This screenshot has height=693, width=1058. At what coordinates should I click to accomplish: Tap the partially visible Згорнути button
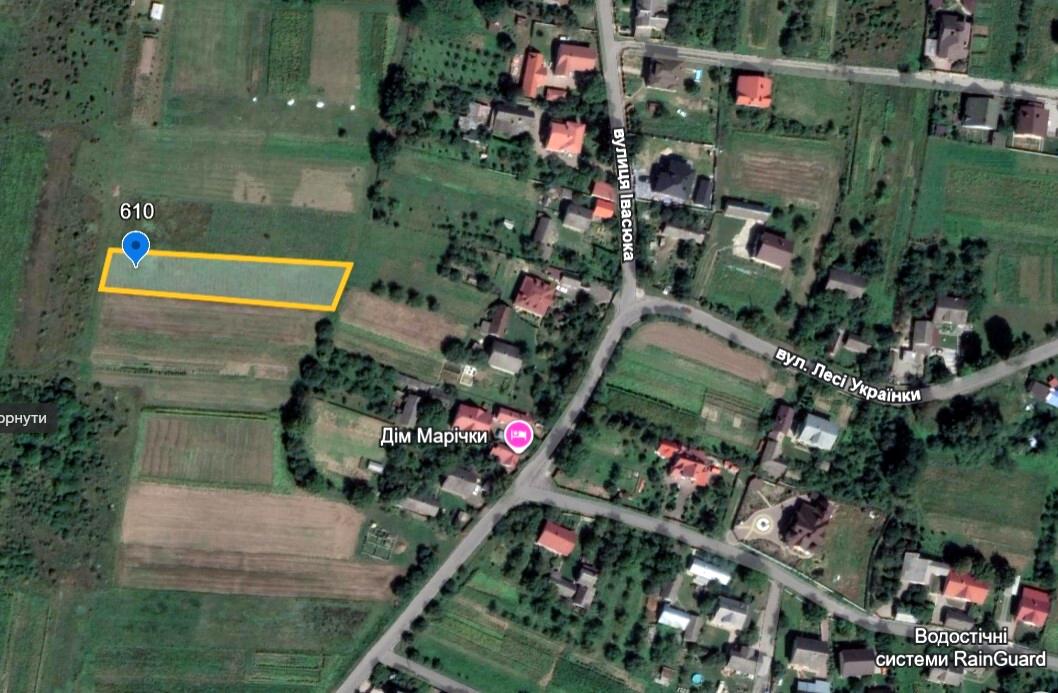tap(25, 417)
